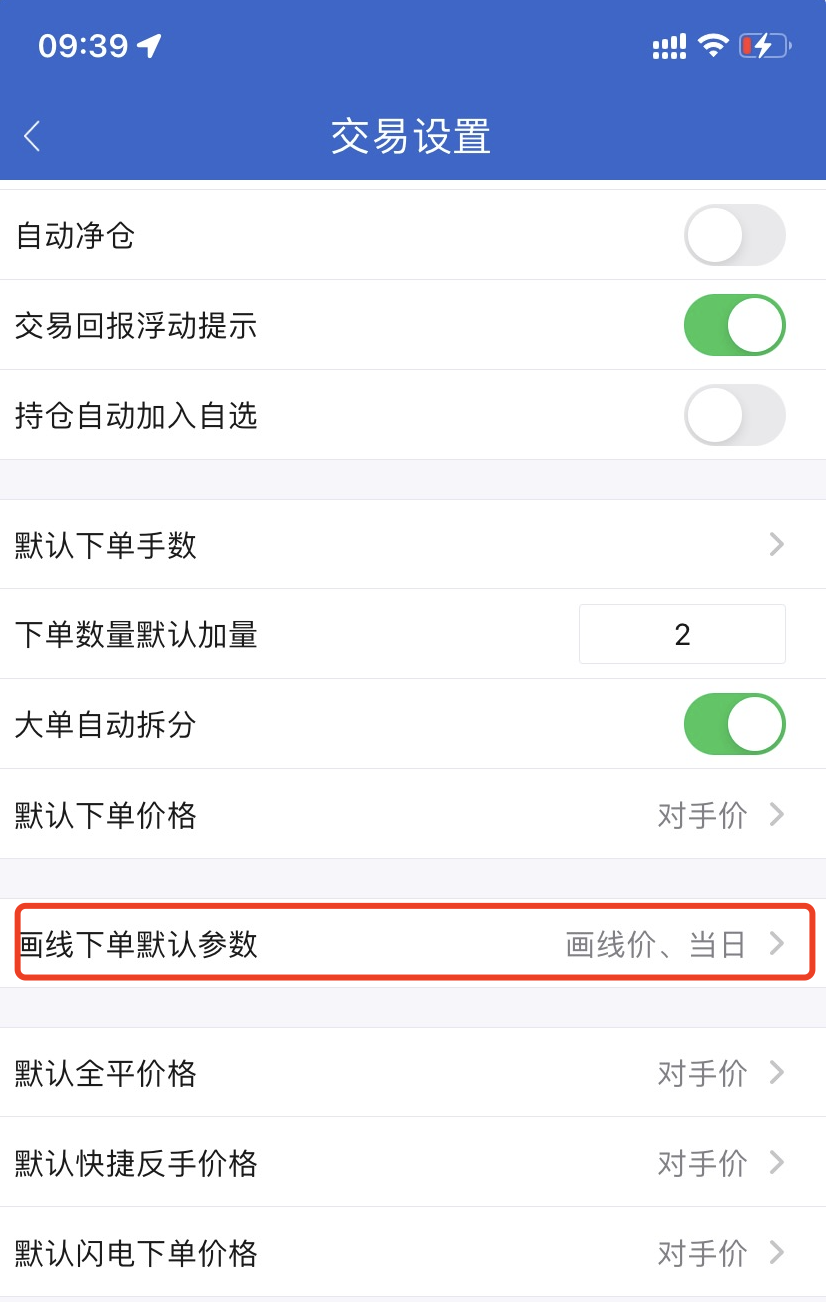Choose 默认下单价格 option
The height and width of the screenshot is (1302, 826).
pyautogui.click(x=412, y=815)
